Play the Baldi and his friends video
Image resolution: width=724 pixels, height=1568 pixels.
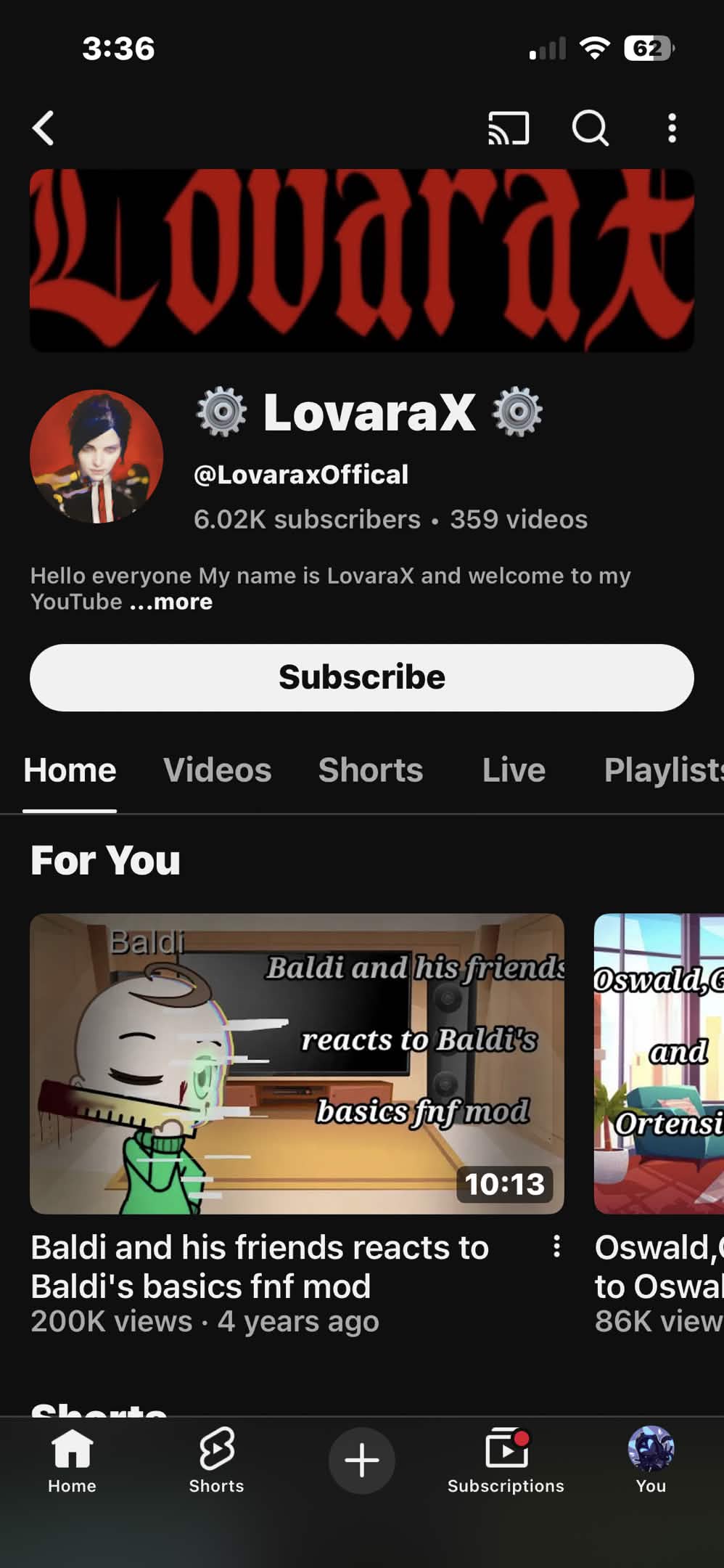click(x=297, y=1063)
